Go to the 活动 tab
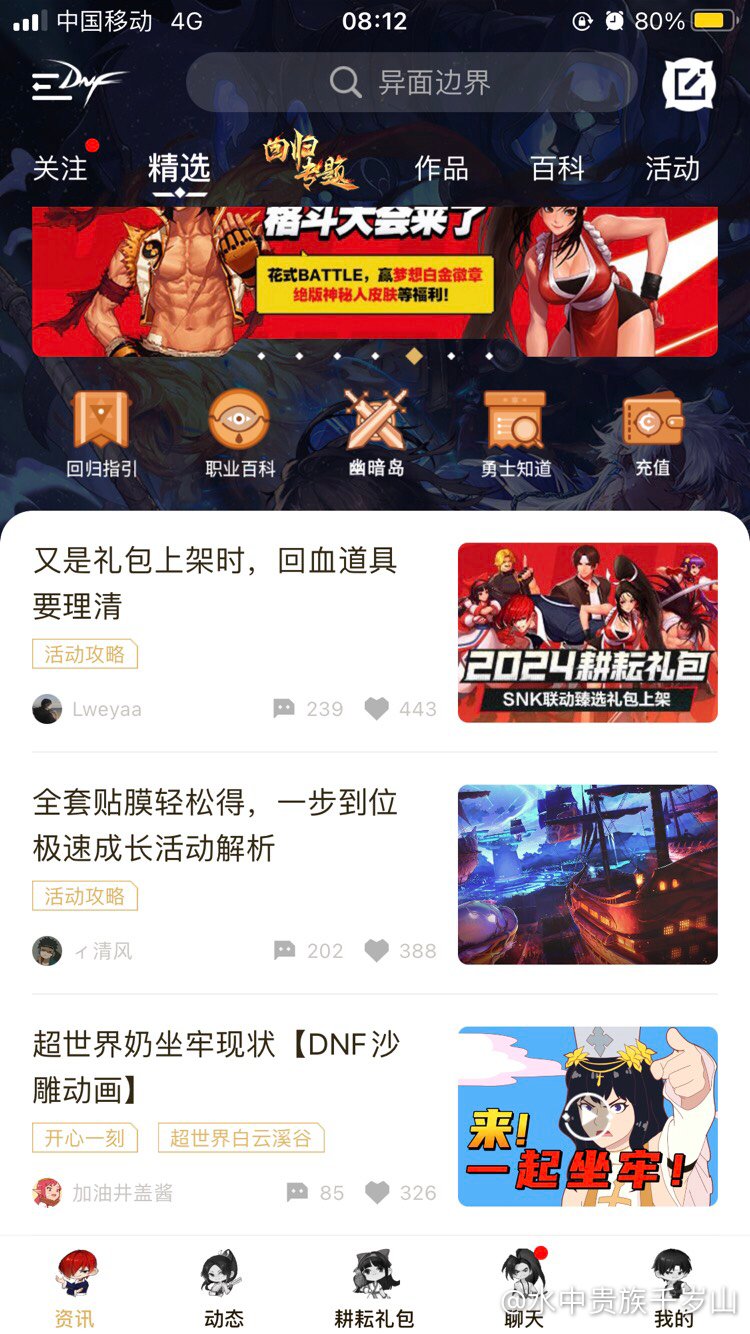Viewport: 750px width, 1334px height. pos(672,168)
